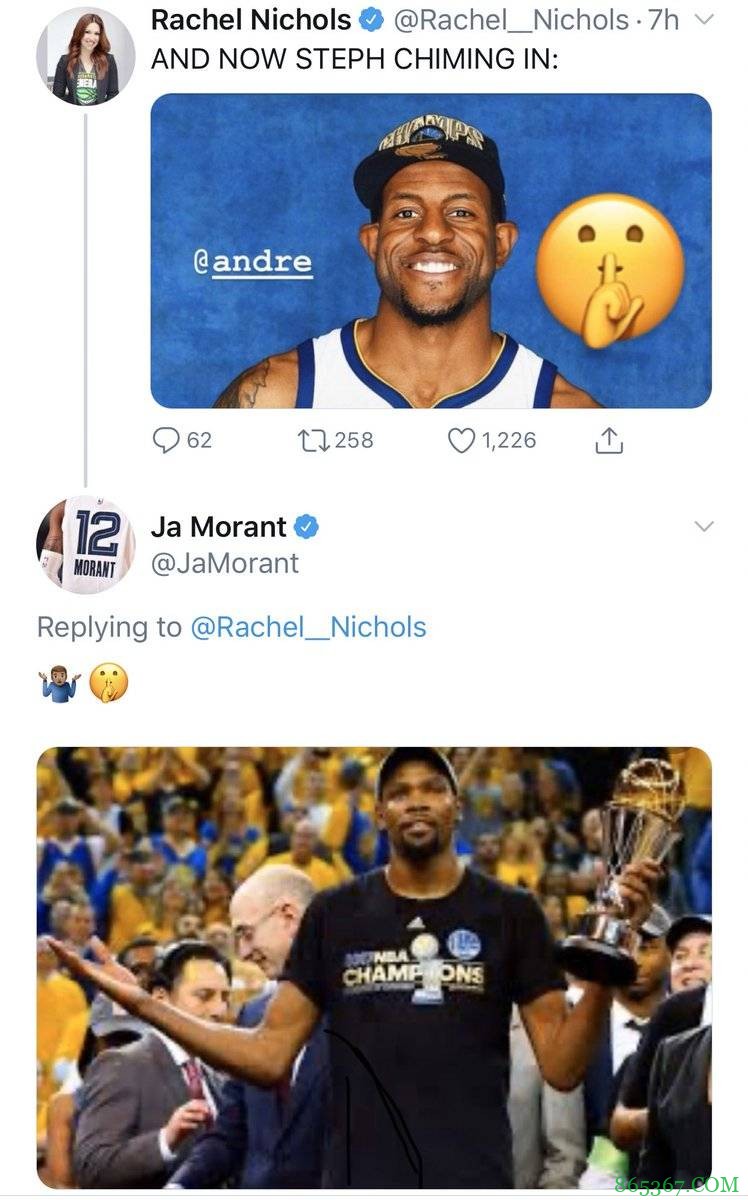Open Rachel Nichols' profile avatar
This screenshot has width=748, height=1200.
tap(85, 56)
